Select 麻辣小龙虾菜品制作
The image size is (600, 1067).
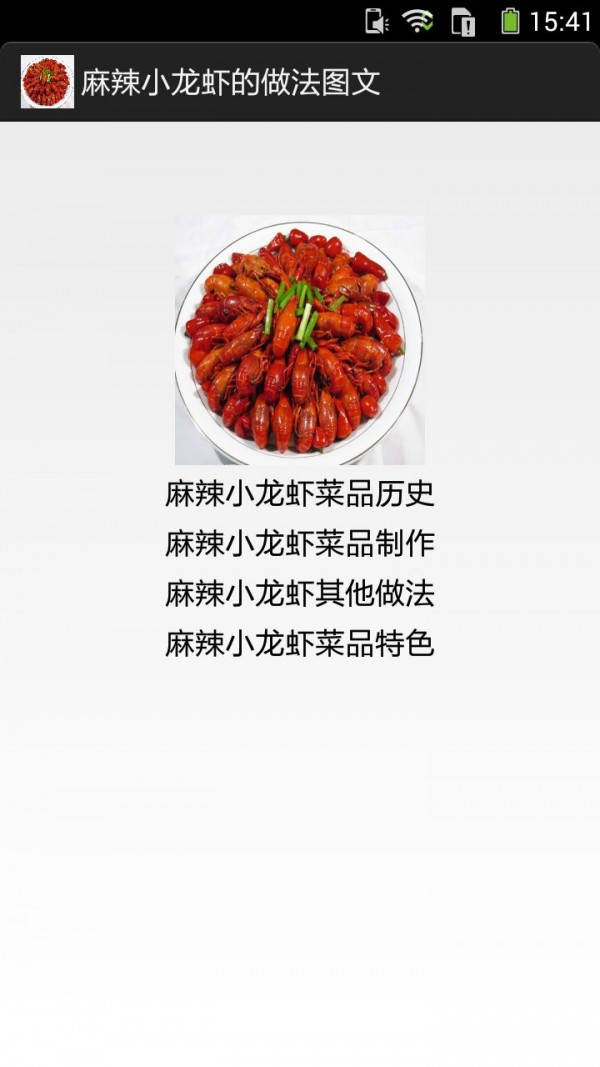(300, 544)
